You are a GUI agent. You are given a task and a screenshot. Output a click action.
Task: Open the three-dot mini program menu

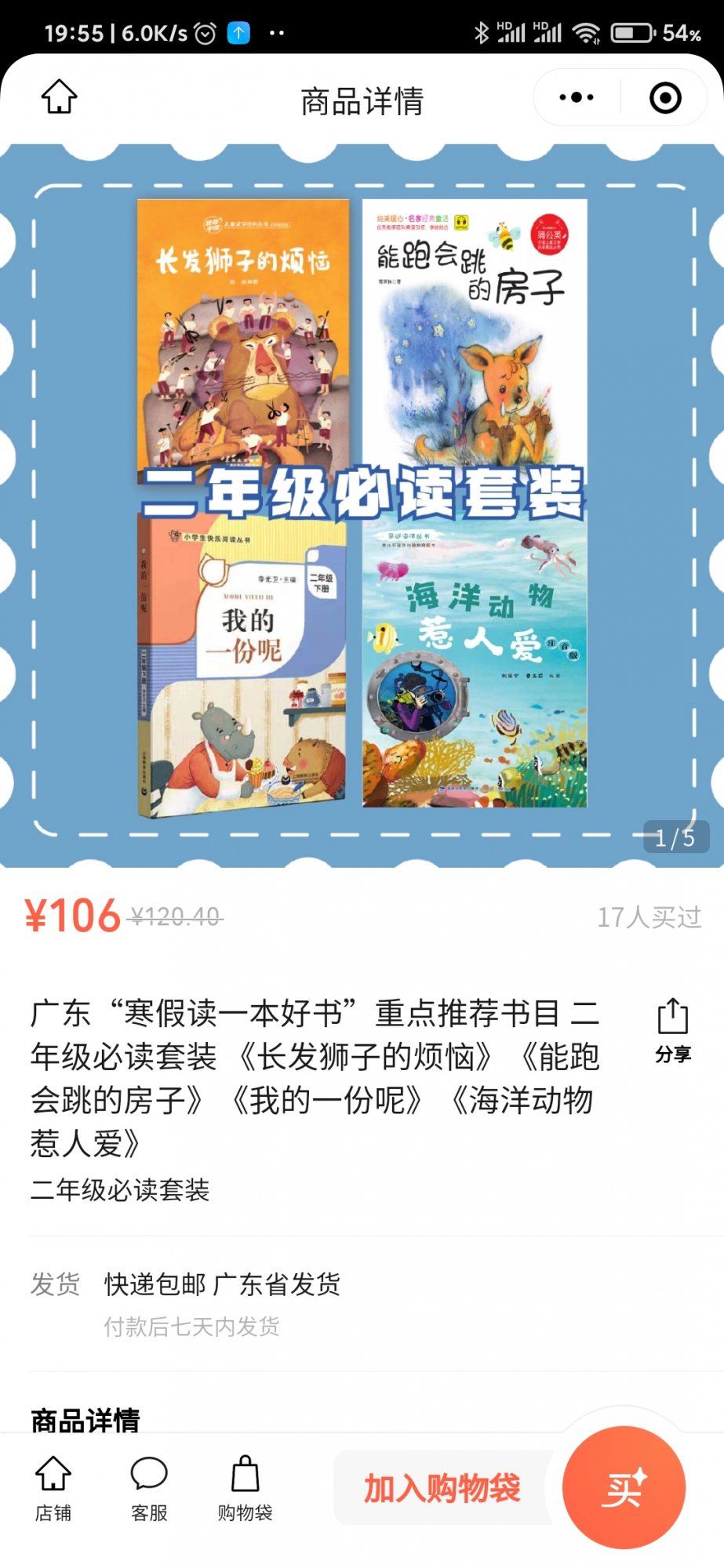click(x=577, y=98)
